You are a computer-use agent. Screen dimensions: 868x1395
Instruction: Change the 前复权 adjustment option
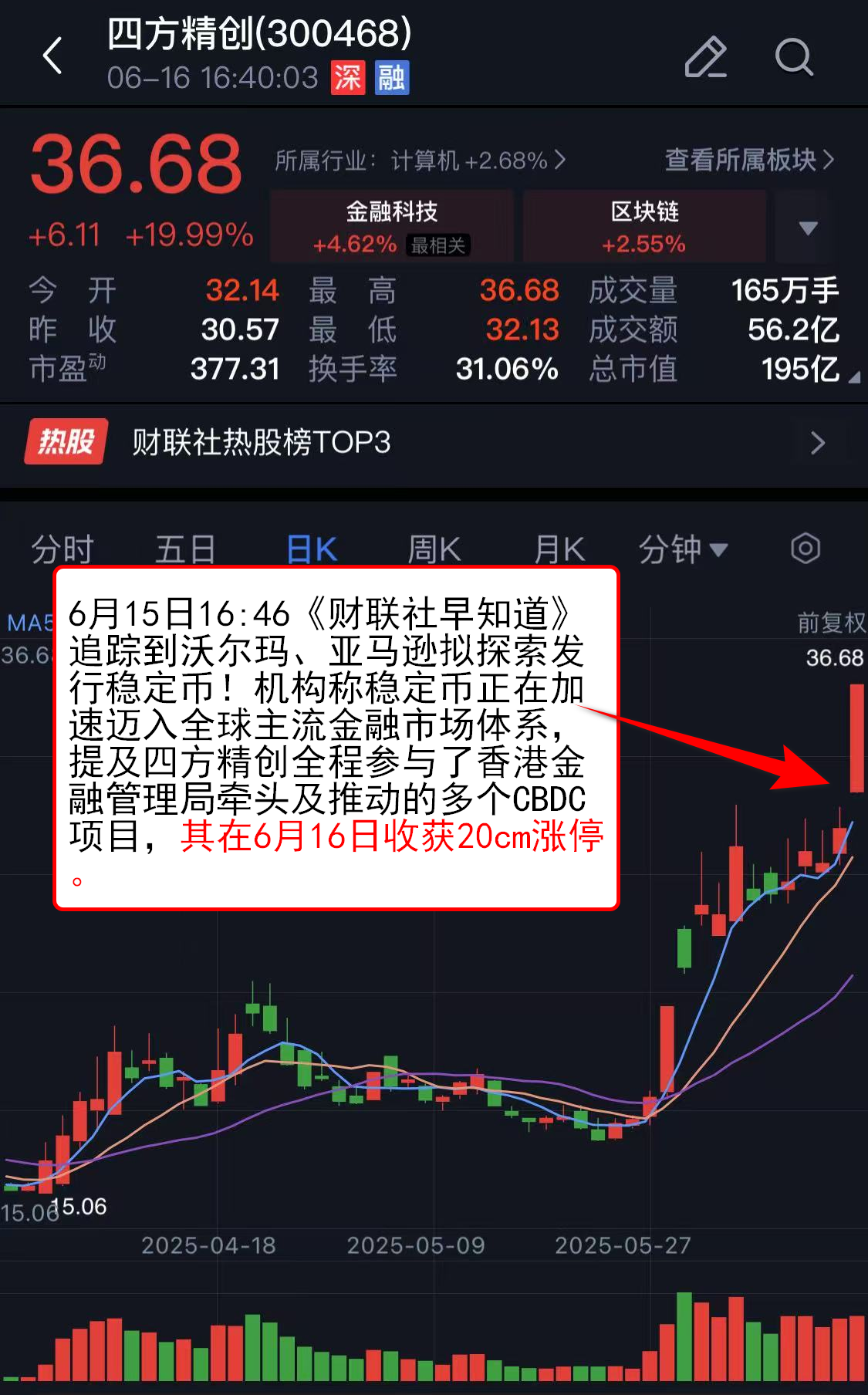point(830,622)
